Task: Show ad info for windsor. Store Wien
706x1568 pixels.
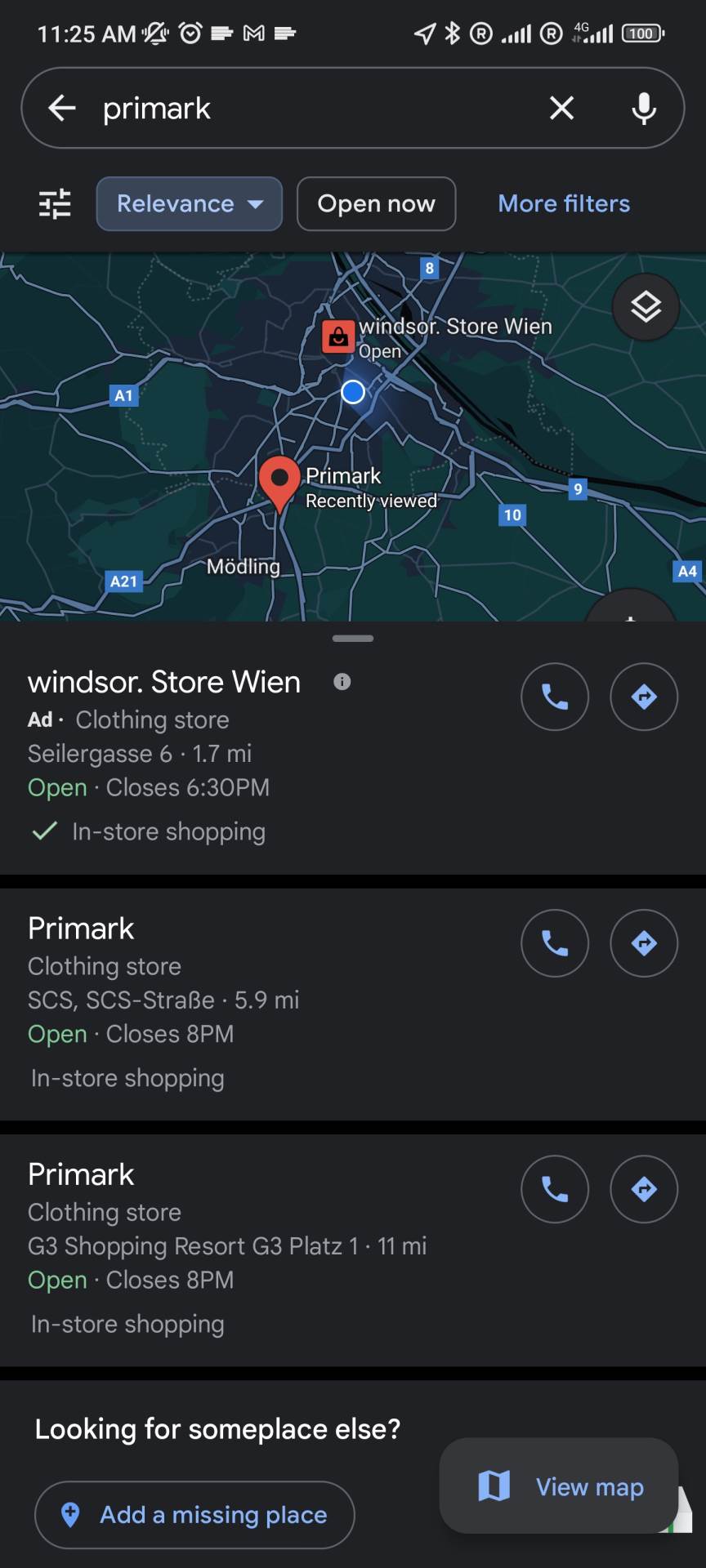Action: tap(342, 682)
